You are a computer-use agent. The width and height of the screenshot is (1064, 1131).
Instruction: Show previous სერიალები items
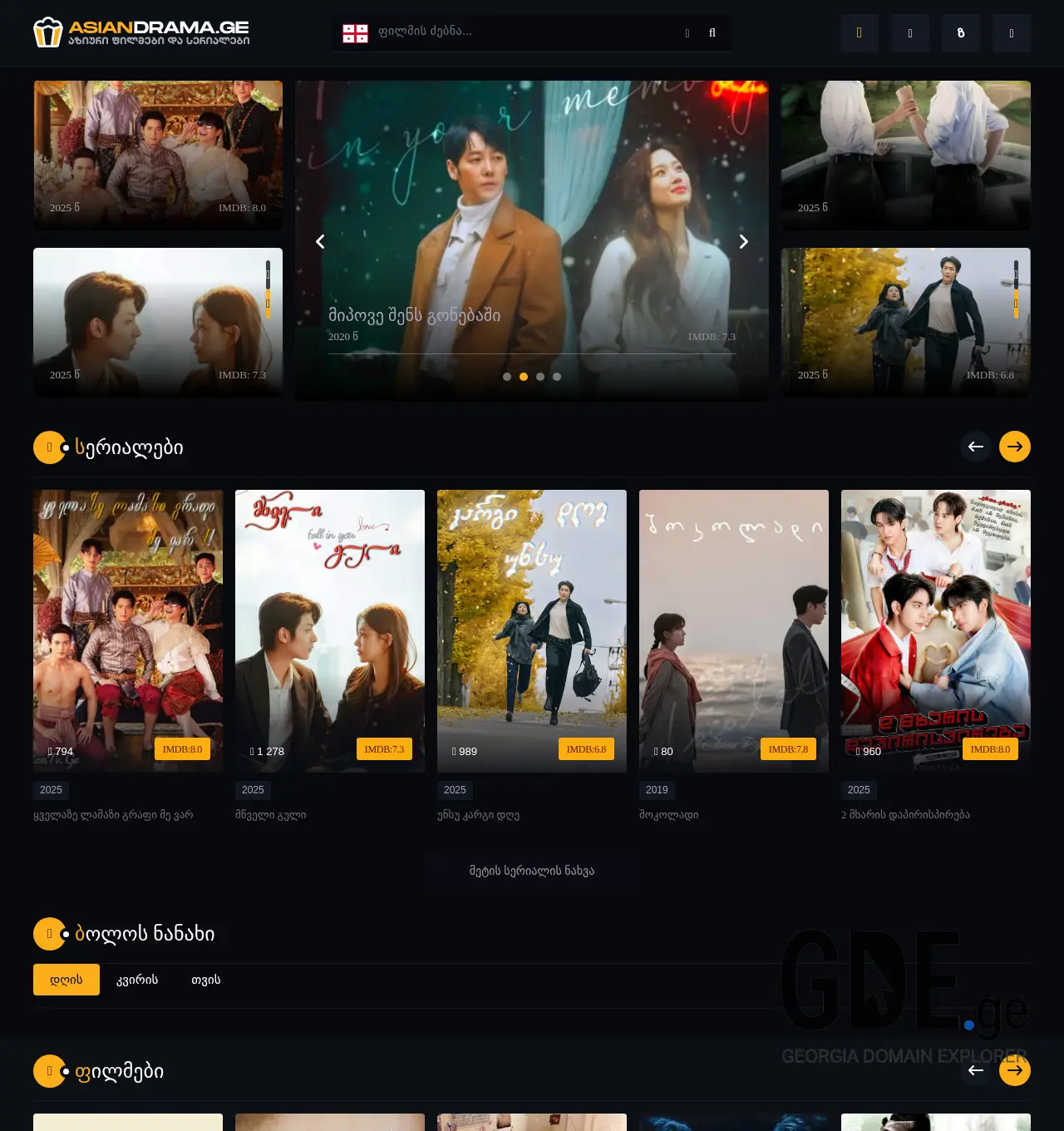(976, 447)
